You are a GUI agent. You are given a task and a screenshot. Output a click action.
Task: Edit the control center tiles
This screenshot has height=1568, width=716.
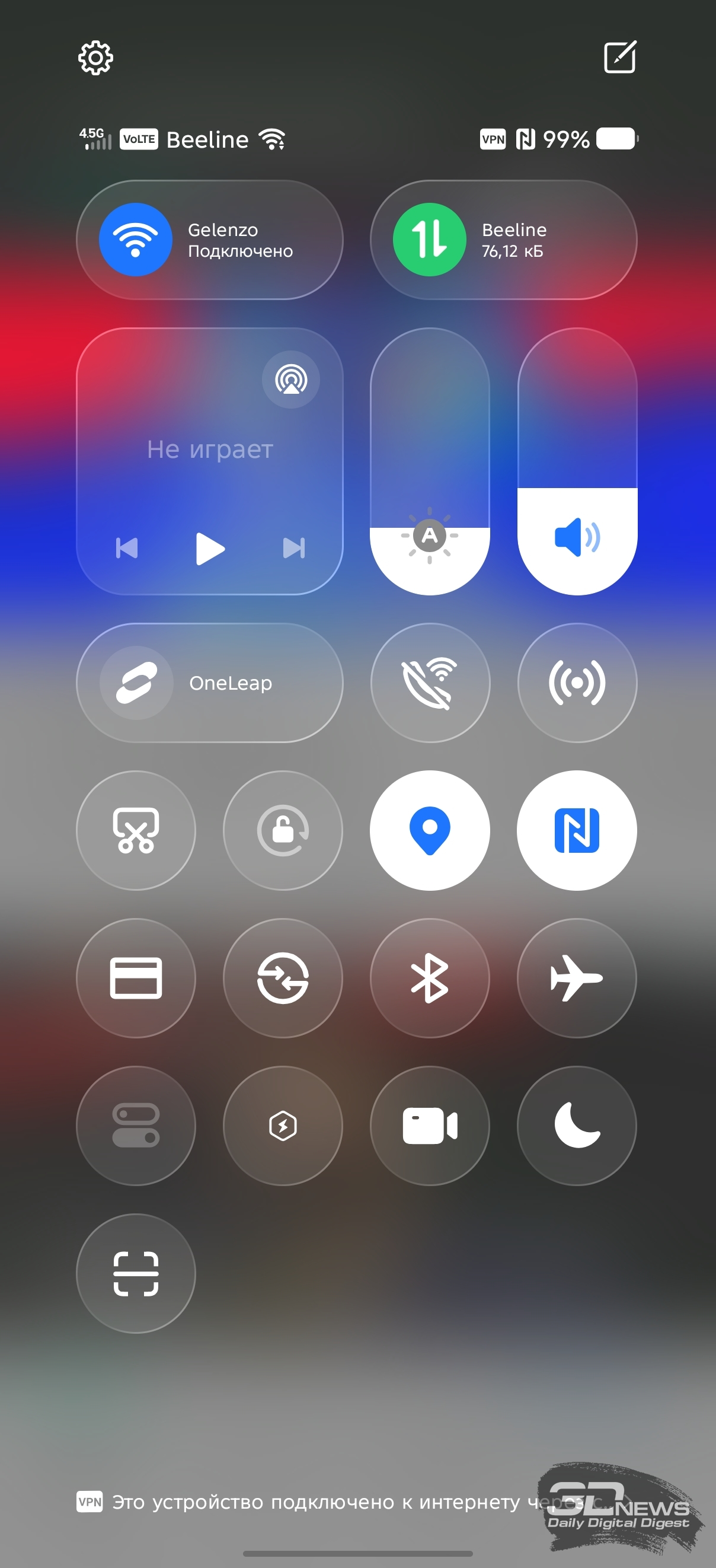(619, 57)
